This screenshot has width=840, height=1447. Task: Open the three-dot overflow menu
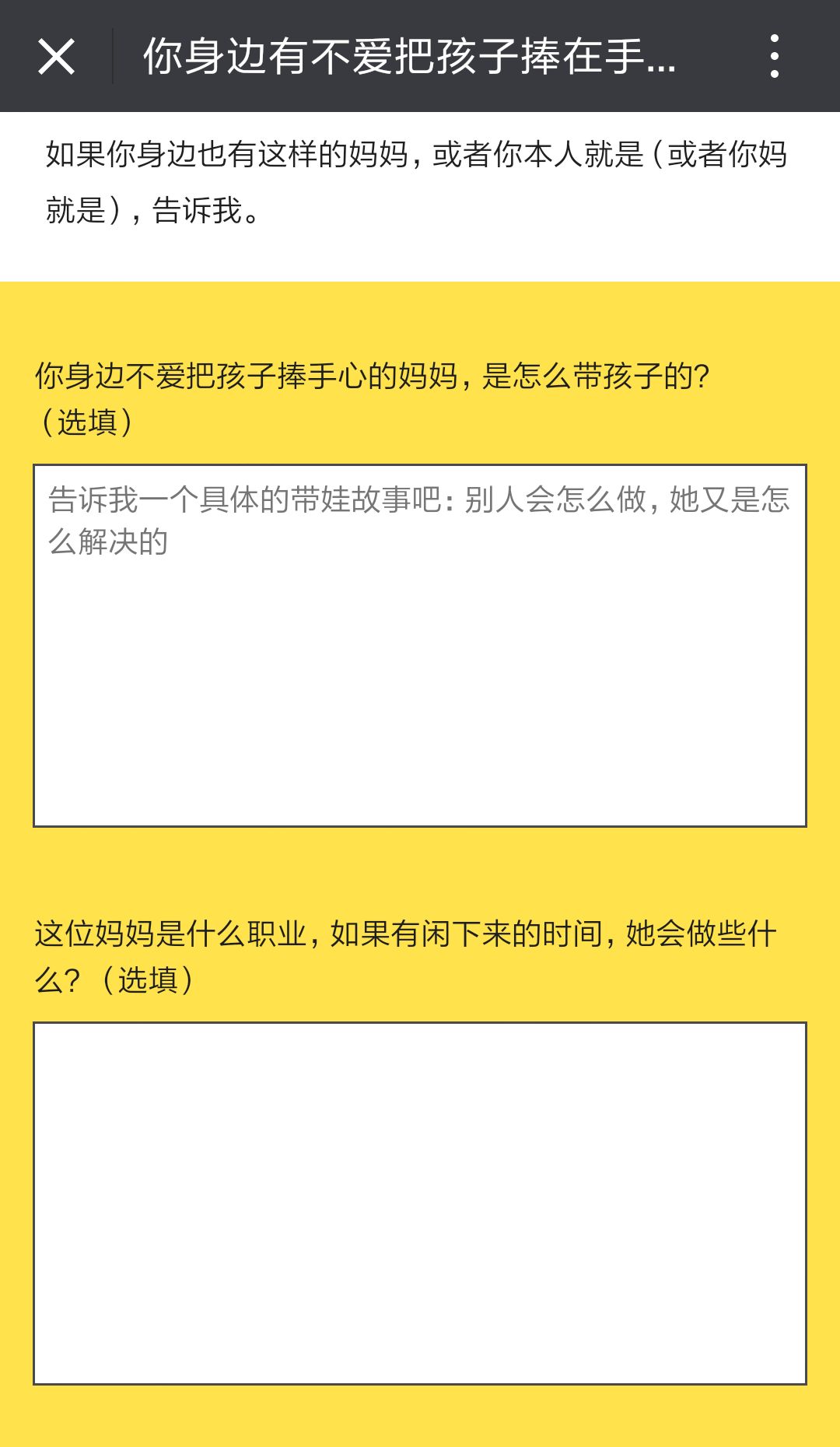pos(773,56)
